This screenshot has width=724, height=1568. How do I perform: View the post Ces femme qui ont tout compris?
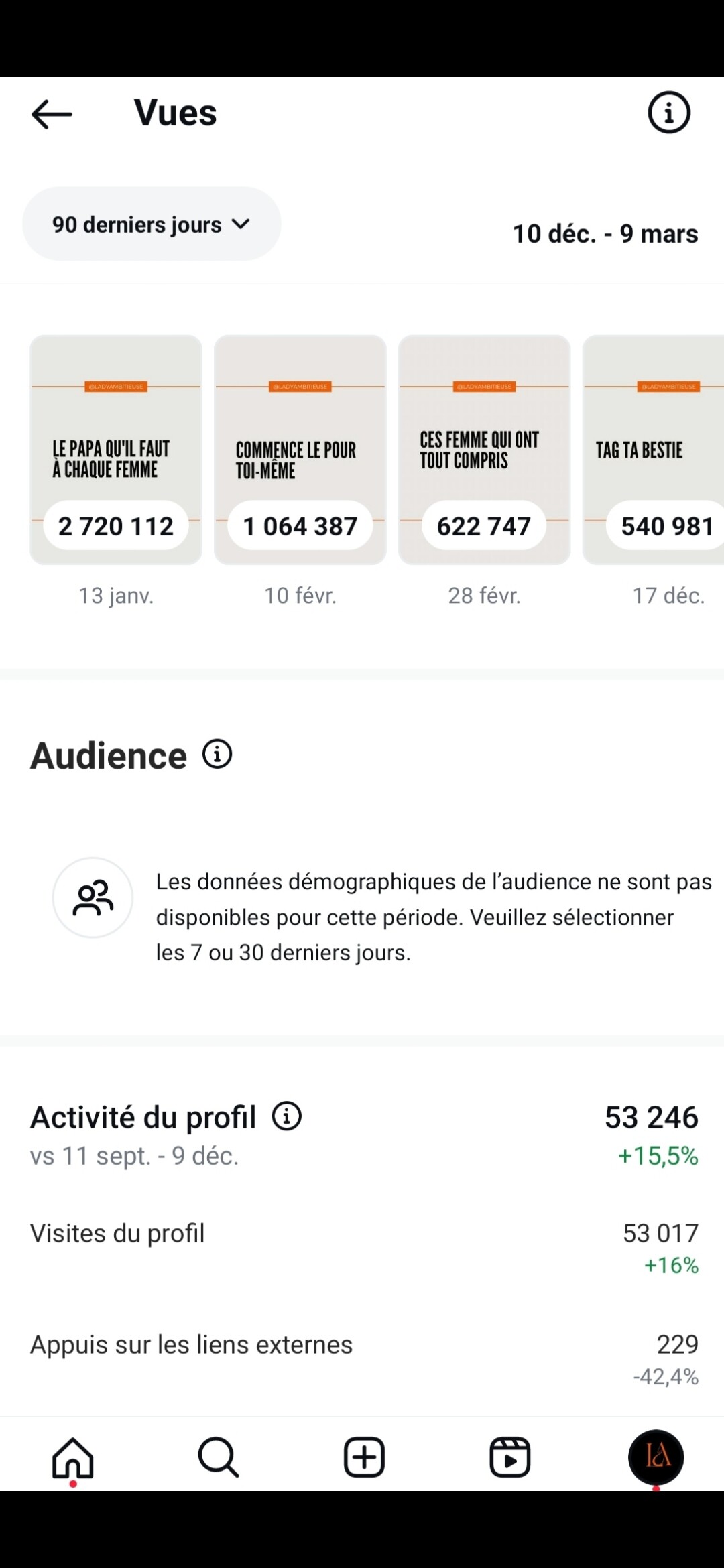484,450
